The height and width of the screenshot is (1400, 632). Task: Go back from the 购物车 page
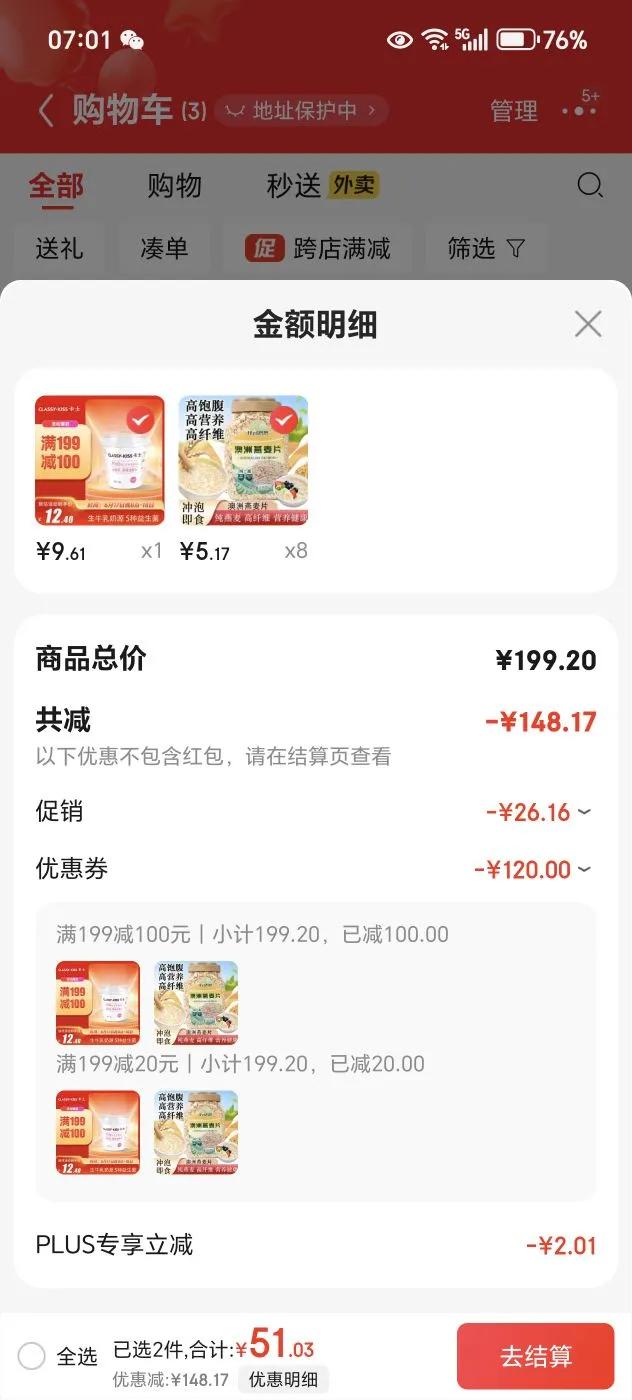46,110
